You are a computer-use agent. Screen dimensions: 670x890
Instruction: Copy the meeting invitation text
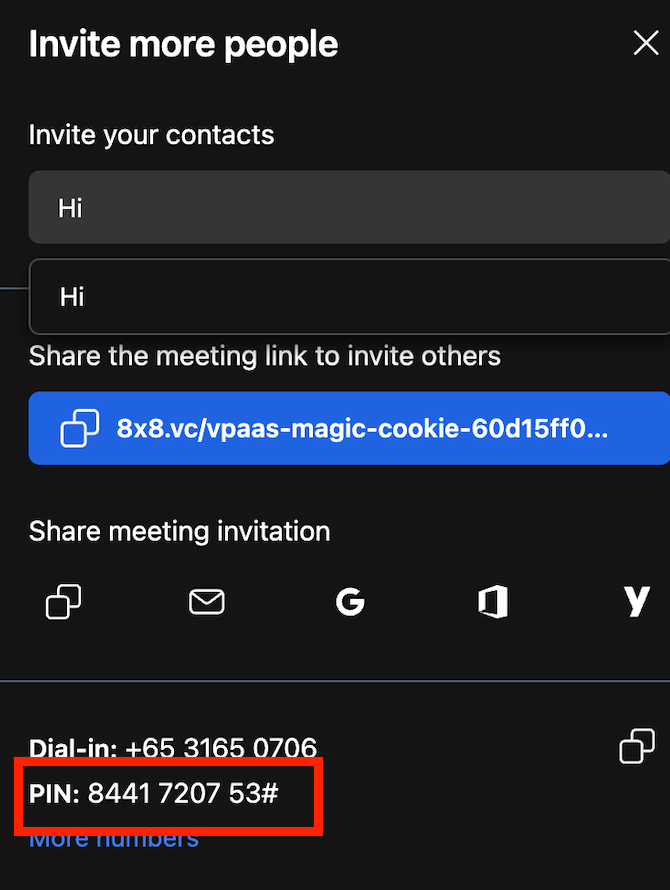(64, 602)
